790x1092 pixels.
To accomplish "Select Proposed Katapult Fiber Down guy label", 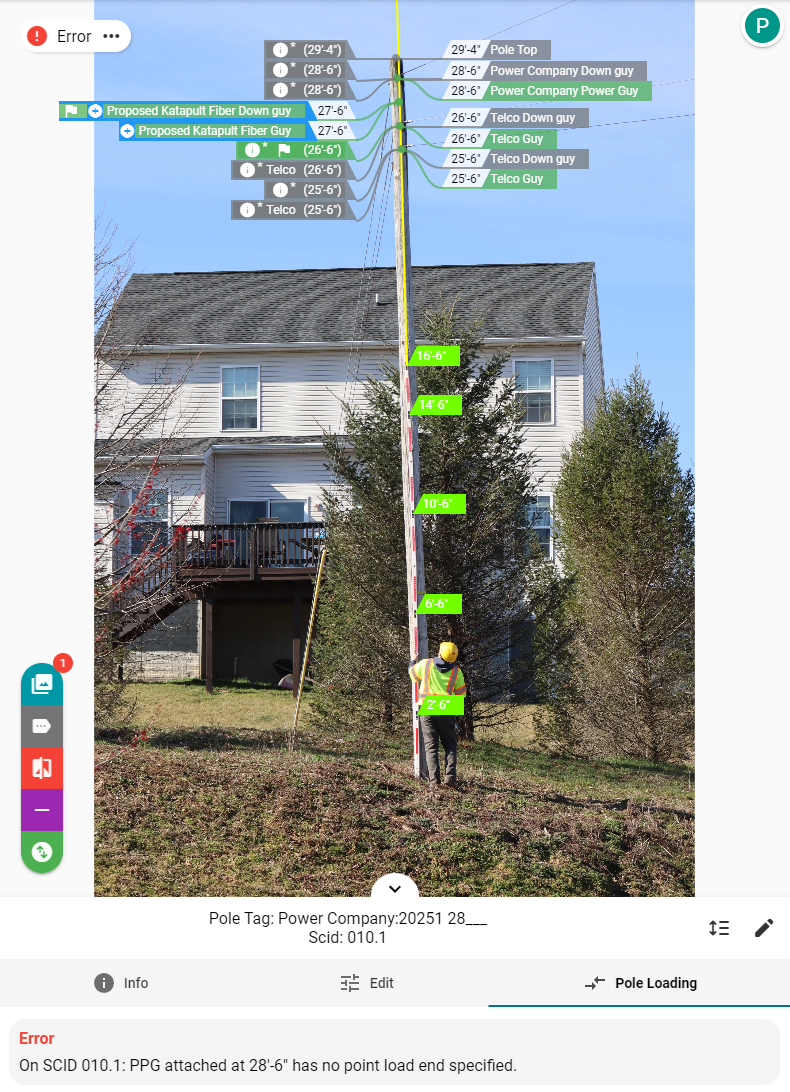I will click(x=198, y=111).
